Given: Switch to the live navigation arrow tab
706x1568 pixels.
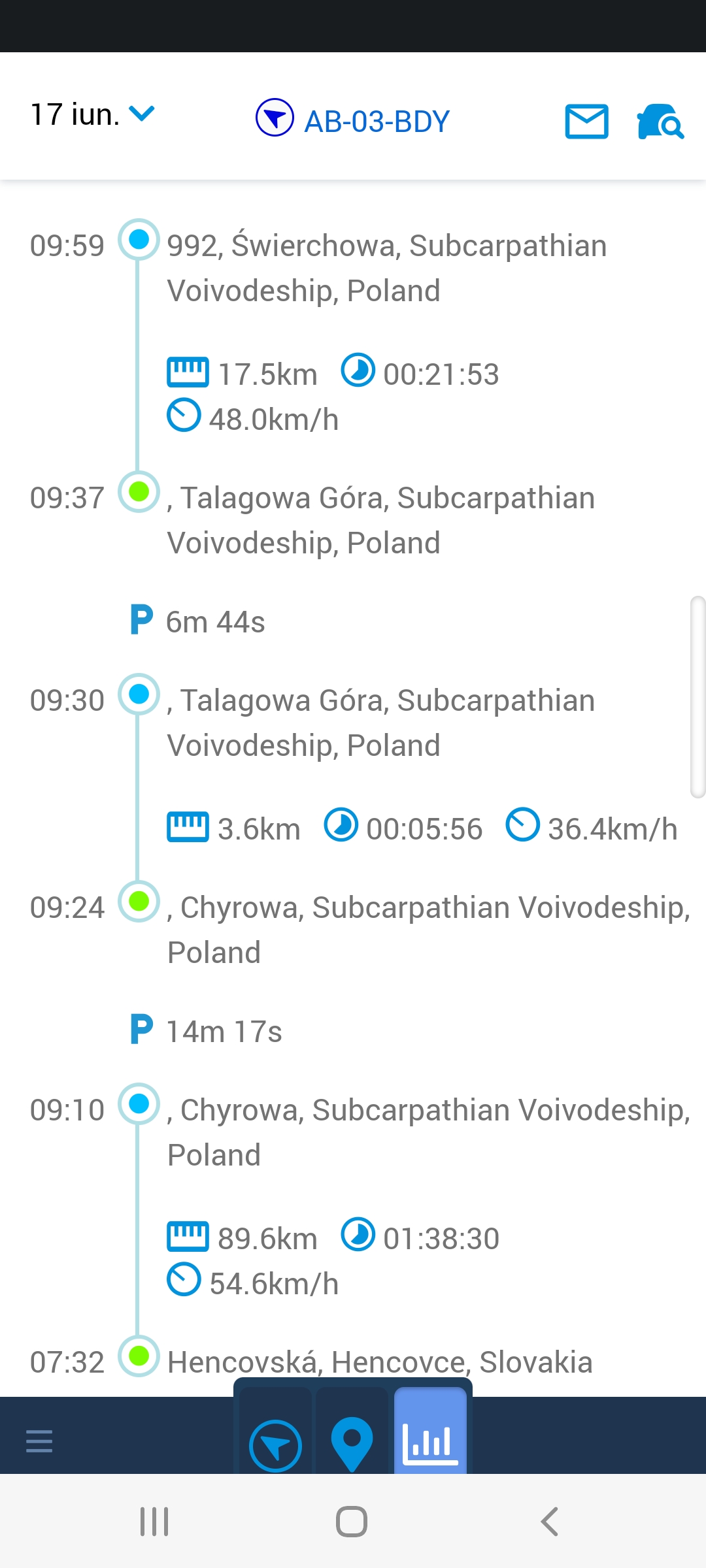Looking at the screenshot, I should [275, 1445].
